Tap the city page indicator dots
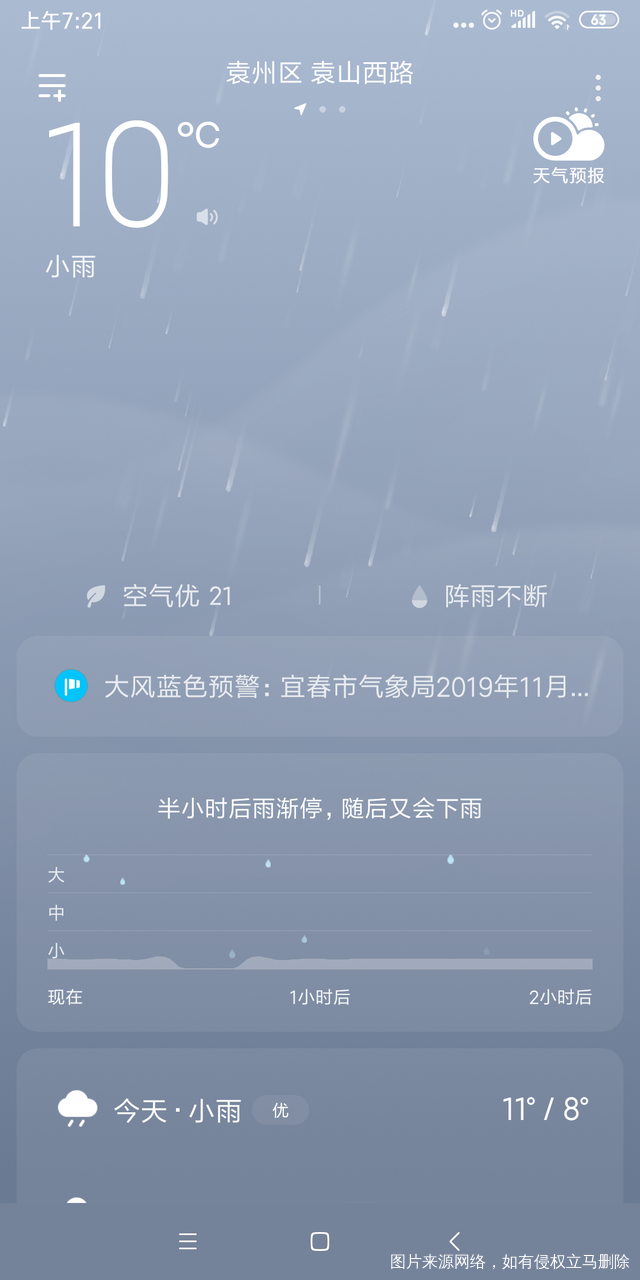Viewport: 640px width, 1280px height. pos(321,109)
